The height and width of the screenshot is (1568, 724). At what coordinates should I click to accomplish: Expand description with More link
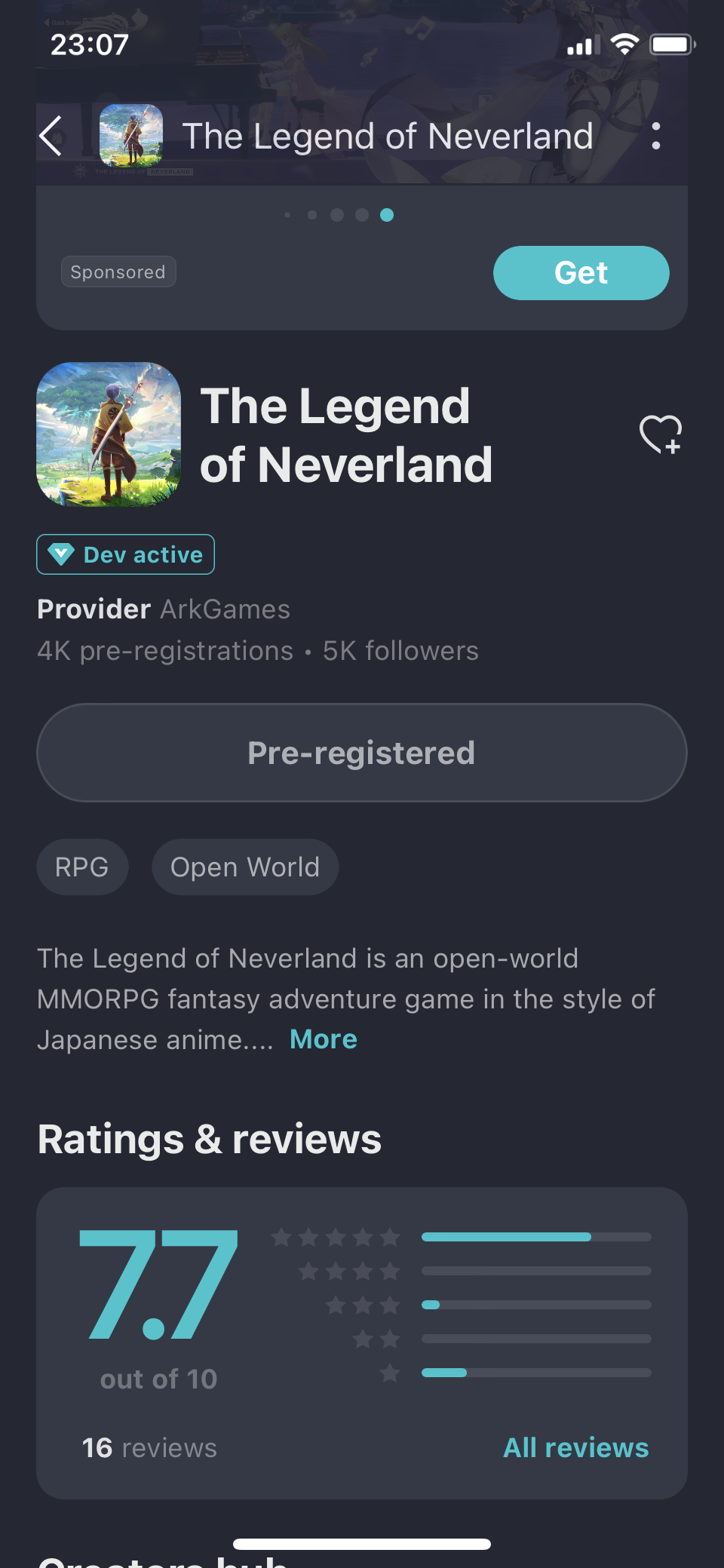click(x=324, y=1039)
